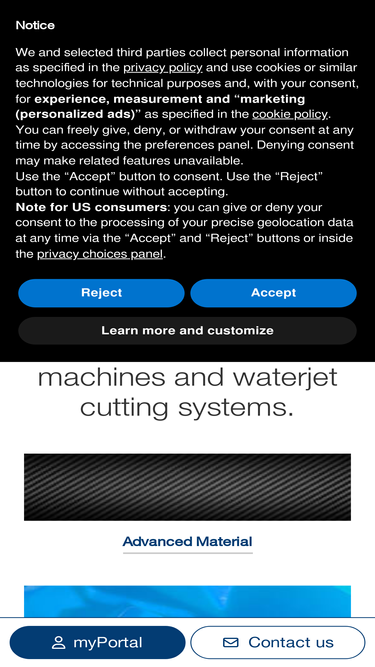The image size is (375, 667).
Task: Open the cookie policy link
Action: [x=290, y=114]
